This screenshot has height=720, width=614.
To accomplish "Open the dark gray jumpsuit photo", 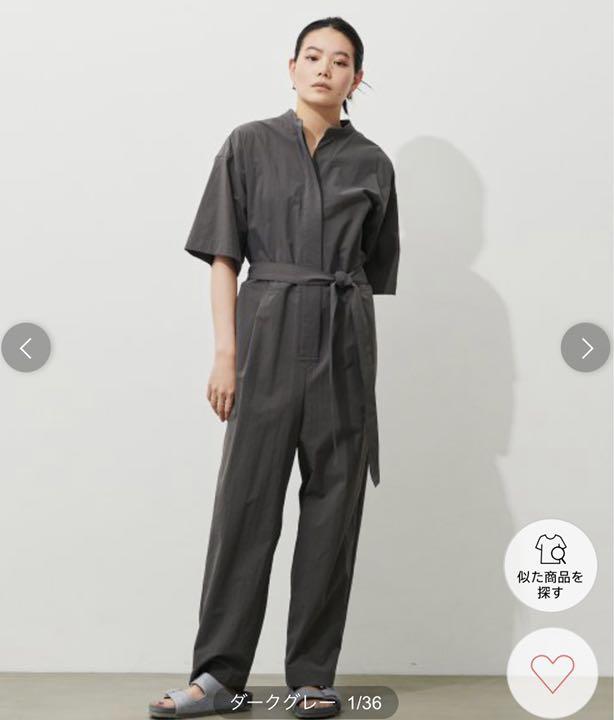I will click(x=300, y=380).
